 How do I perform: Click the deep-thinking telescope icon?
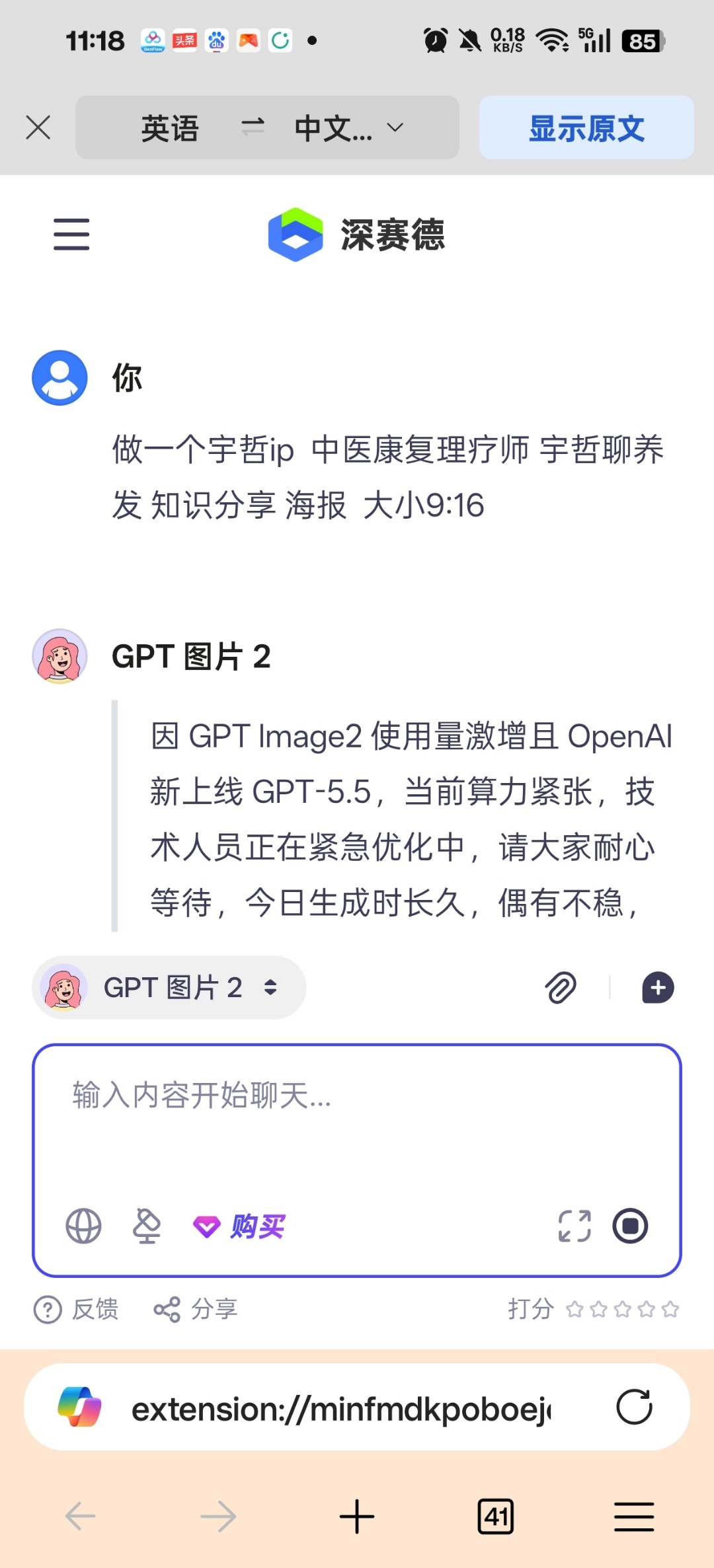click(x=147, y=1226)
